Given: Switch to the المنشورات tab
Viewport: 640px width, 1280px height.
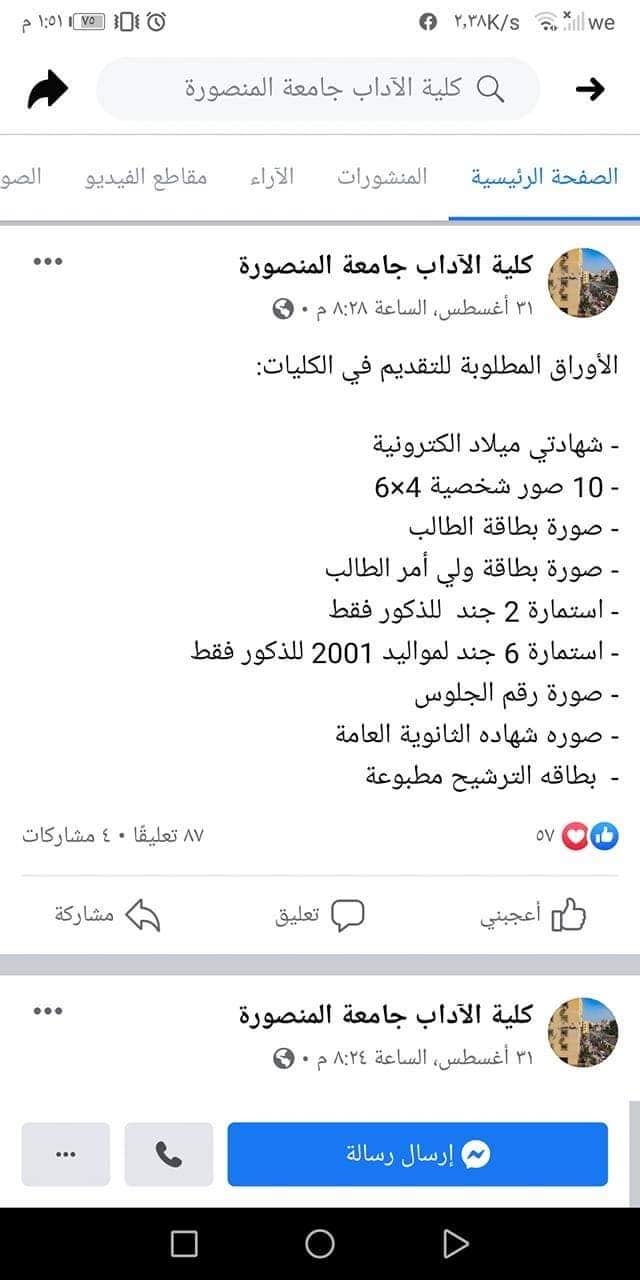Looking at the screenshot, I should [x=382, y=177].
